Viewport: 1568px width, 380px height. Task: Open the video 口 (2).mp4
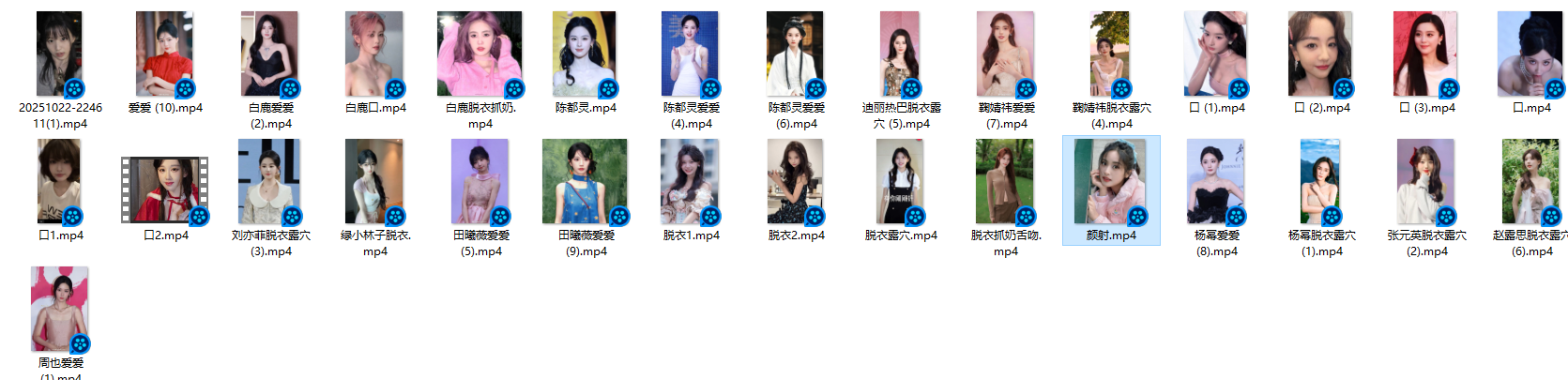tap(1320, 54)
